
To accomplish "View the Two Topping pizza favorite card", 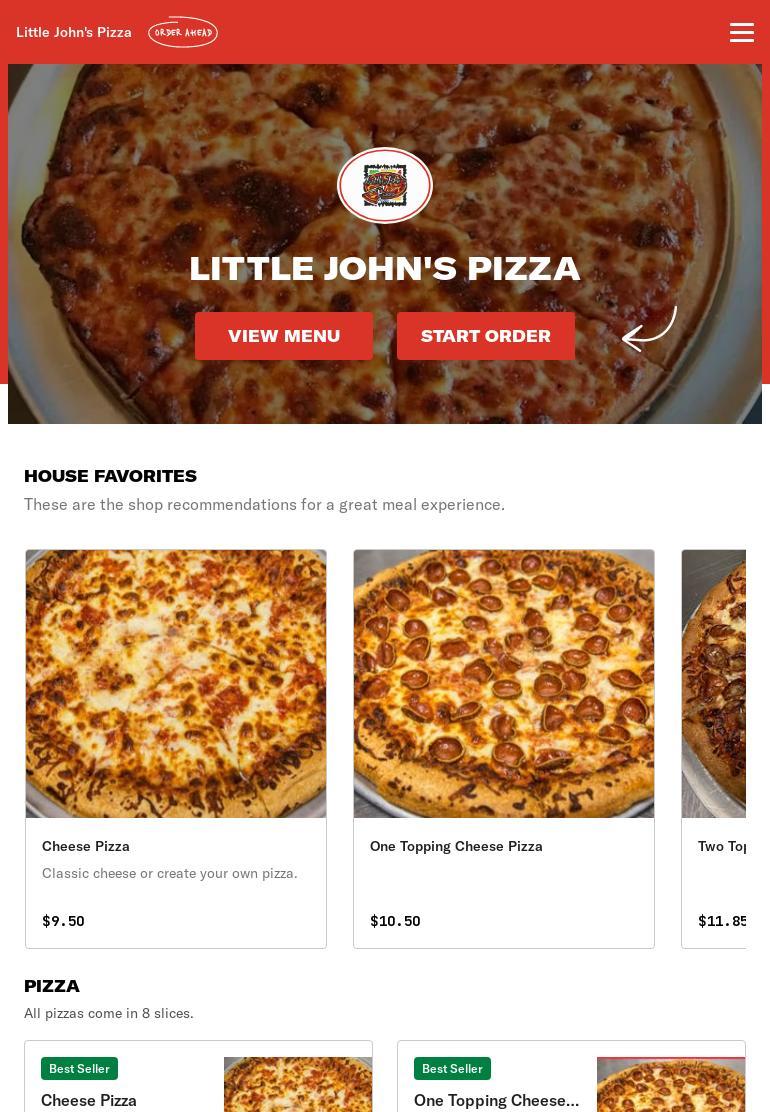I will pyautogui.click(x=714, y=748).
